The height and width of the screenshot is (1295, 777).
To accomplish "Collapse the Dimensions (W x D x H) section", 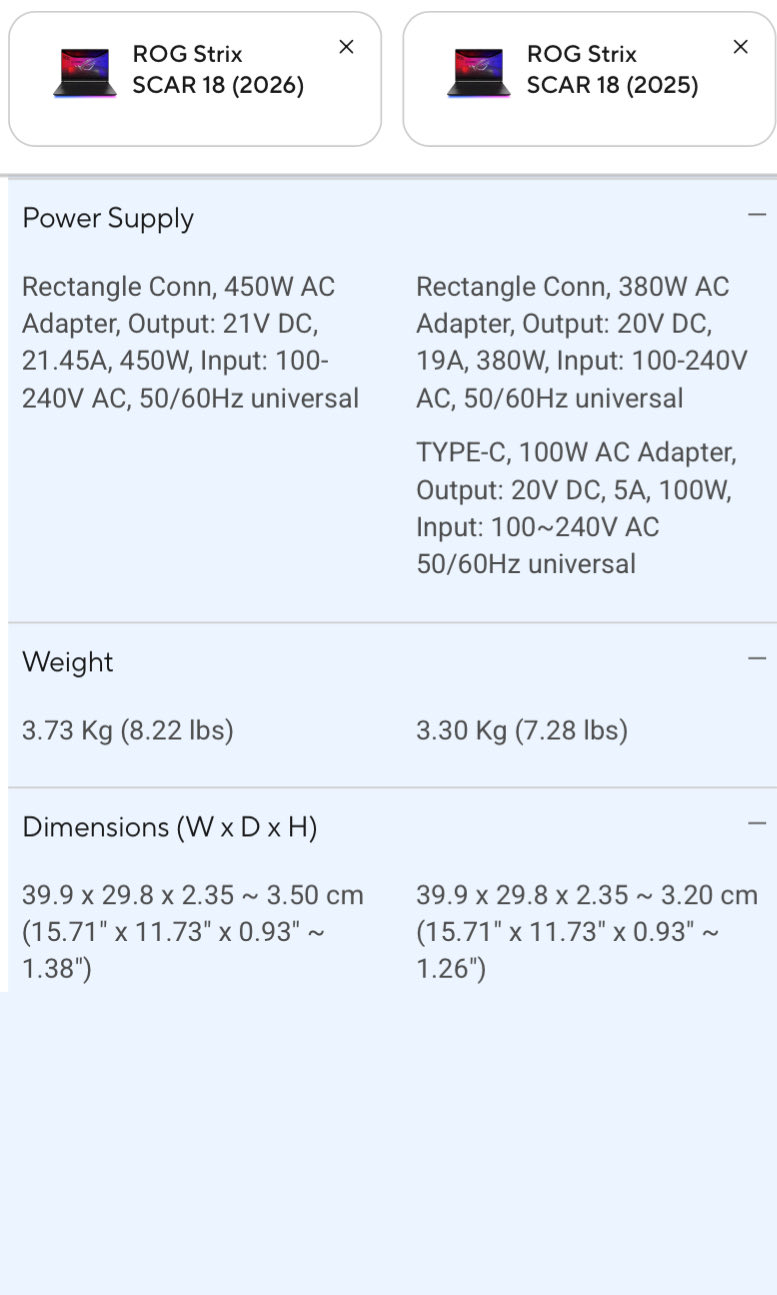I will [757, 823].
